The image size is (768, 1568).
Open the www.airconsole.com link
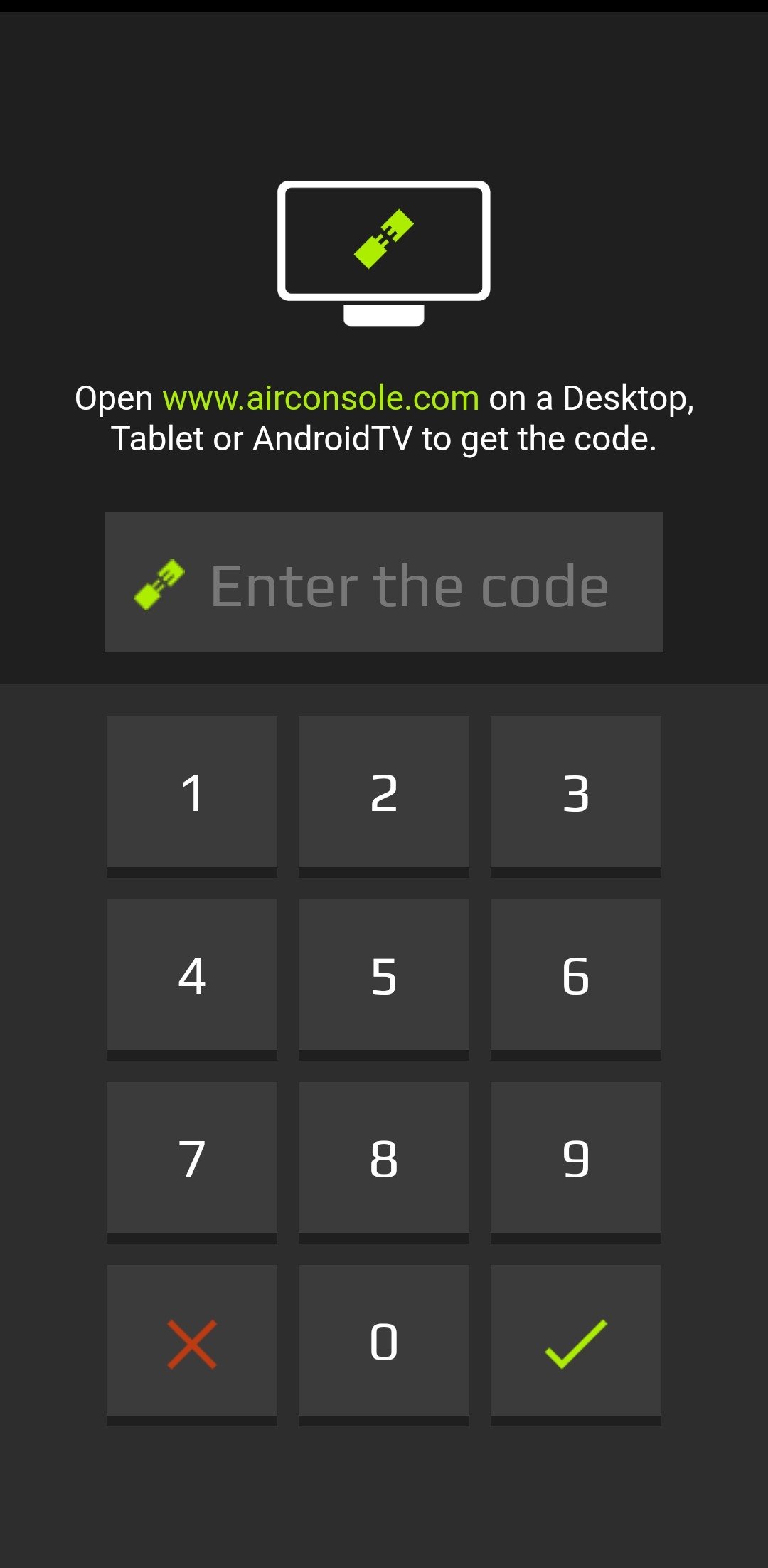321,398
